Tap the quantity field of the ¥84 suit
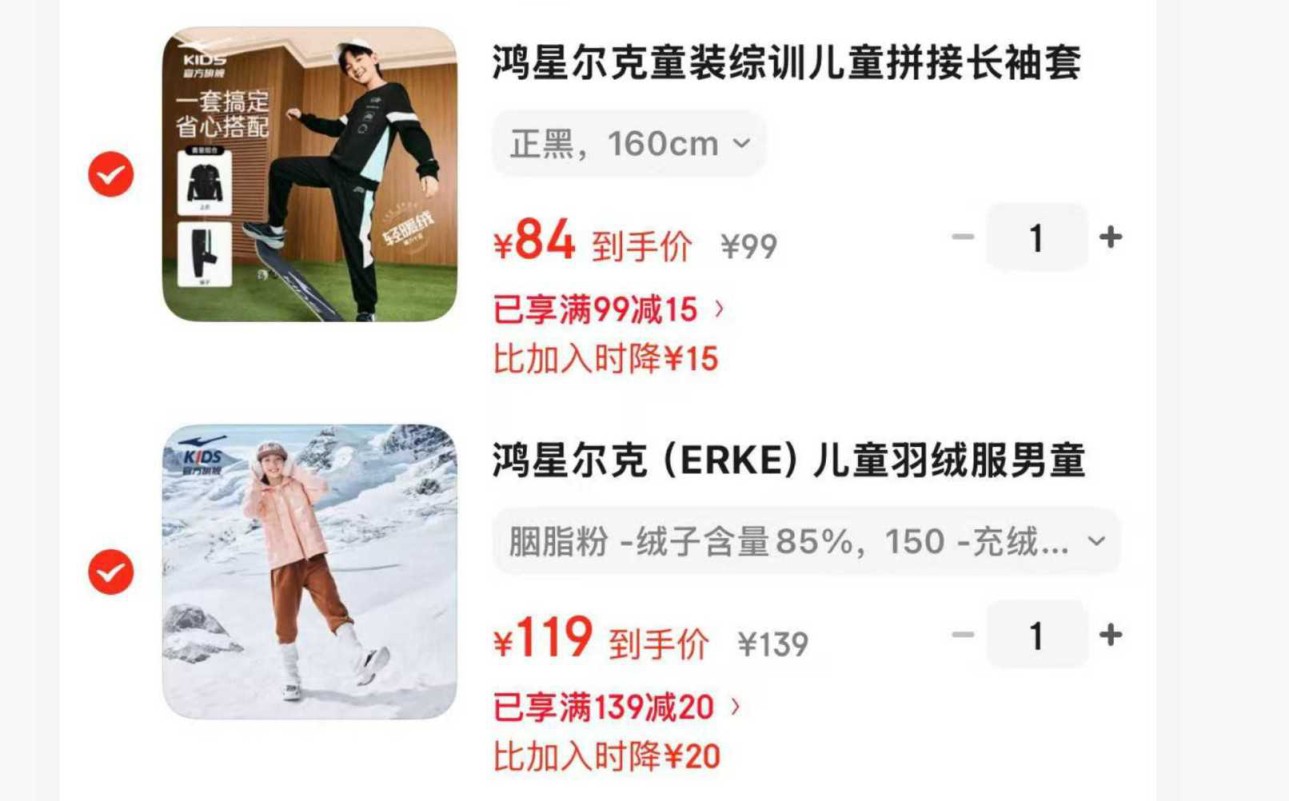Image resolution: width=1289 pixels, height=801 pixels. 1036,237
